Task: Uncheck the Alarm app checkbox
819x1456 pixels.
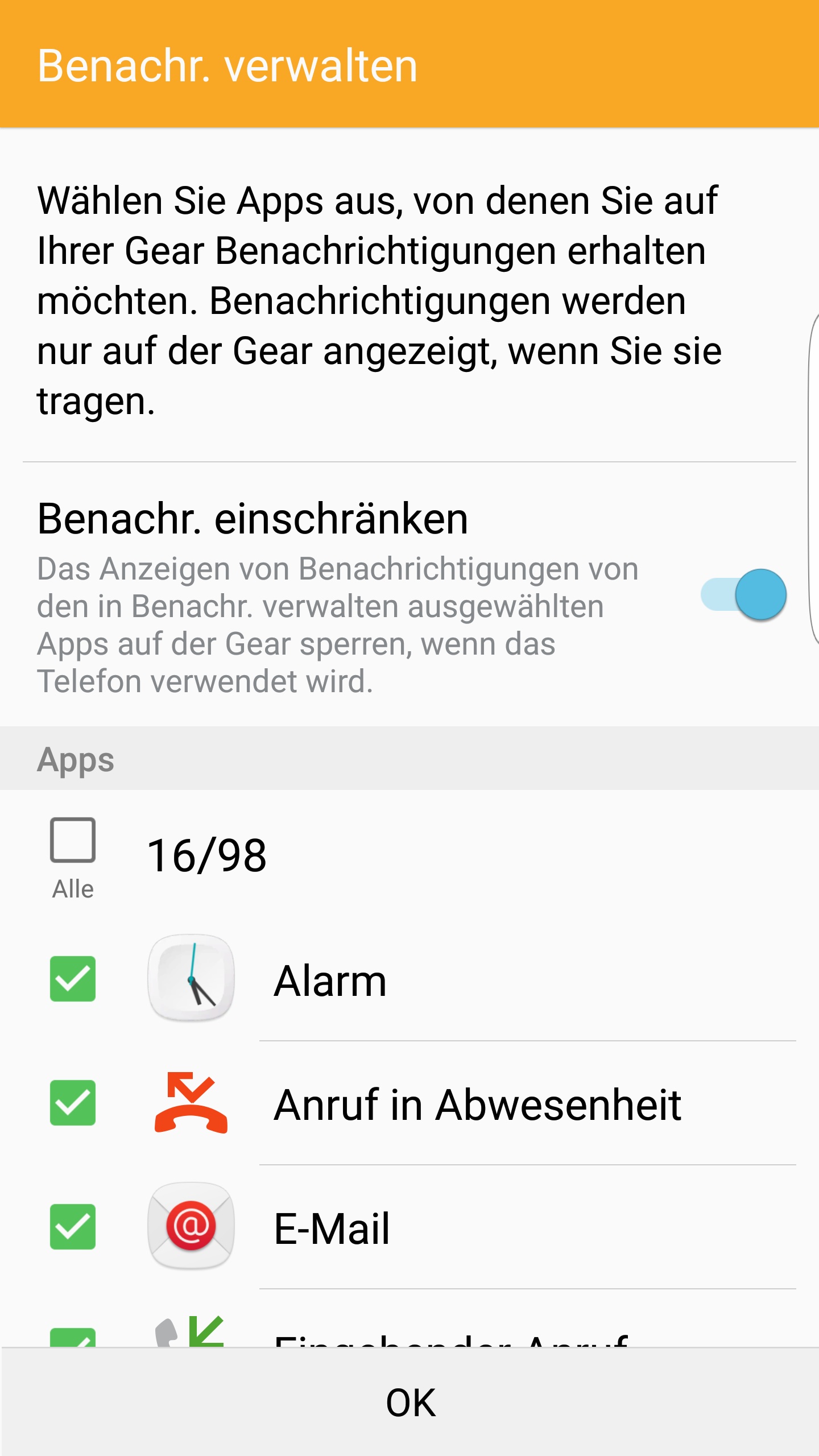Action: click(x=73, y=979)
